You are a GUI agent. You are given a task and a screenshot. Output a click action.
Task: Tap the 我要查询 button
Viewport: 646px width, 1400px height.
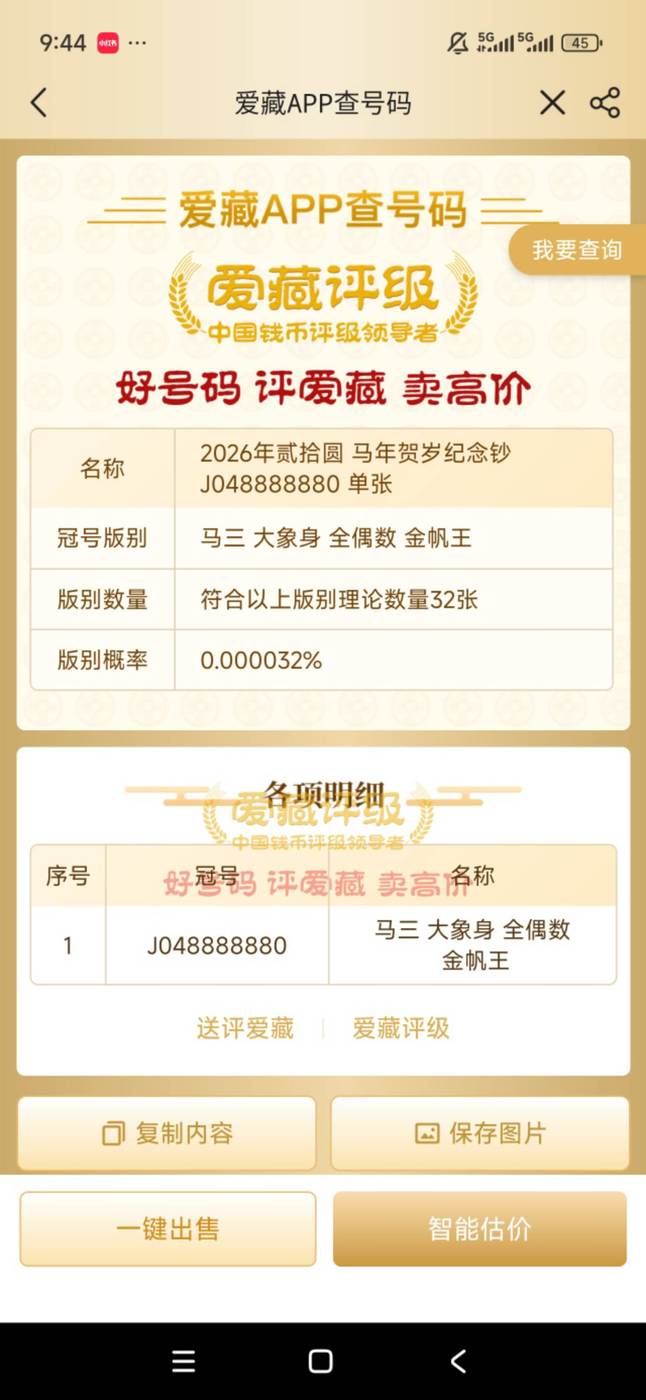577,250
